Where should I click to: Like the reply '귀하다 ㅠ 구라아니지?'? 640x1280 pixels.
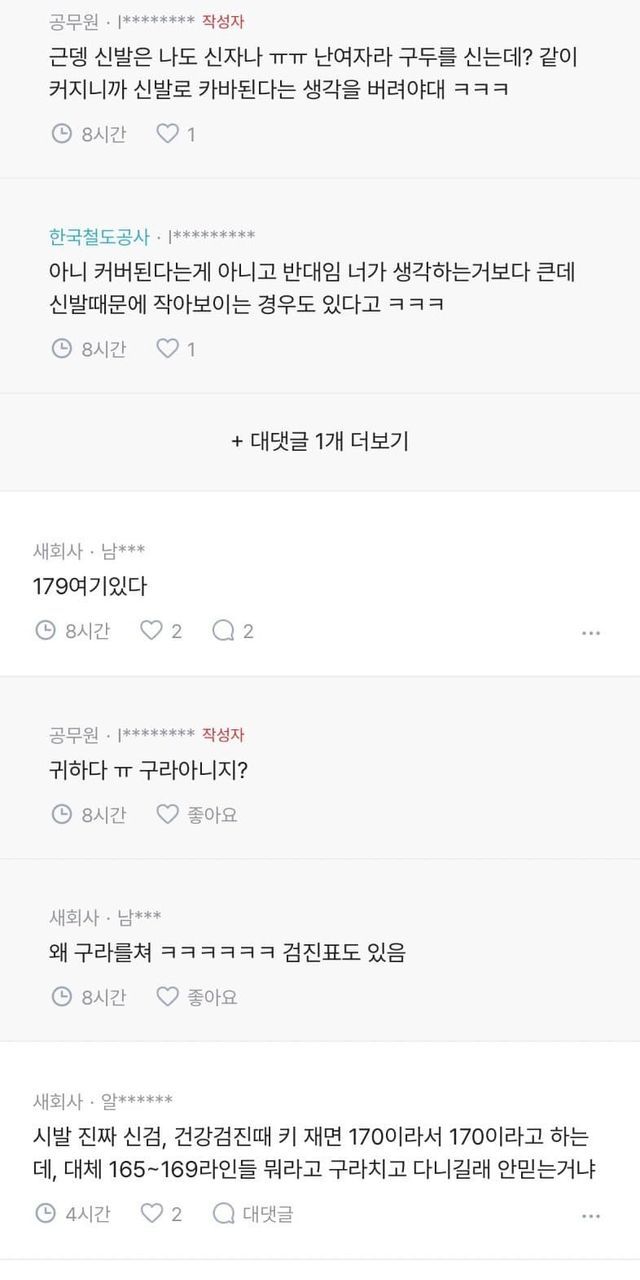click(197, 815)
